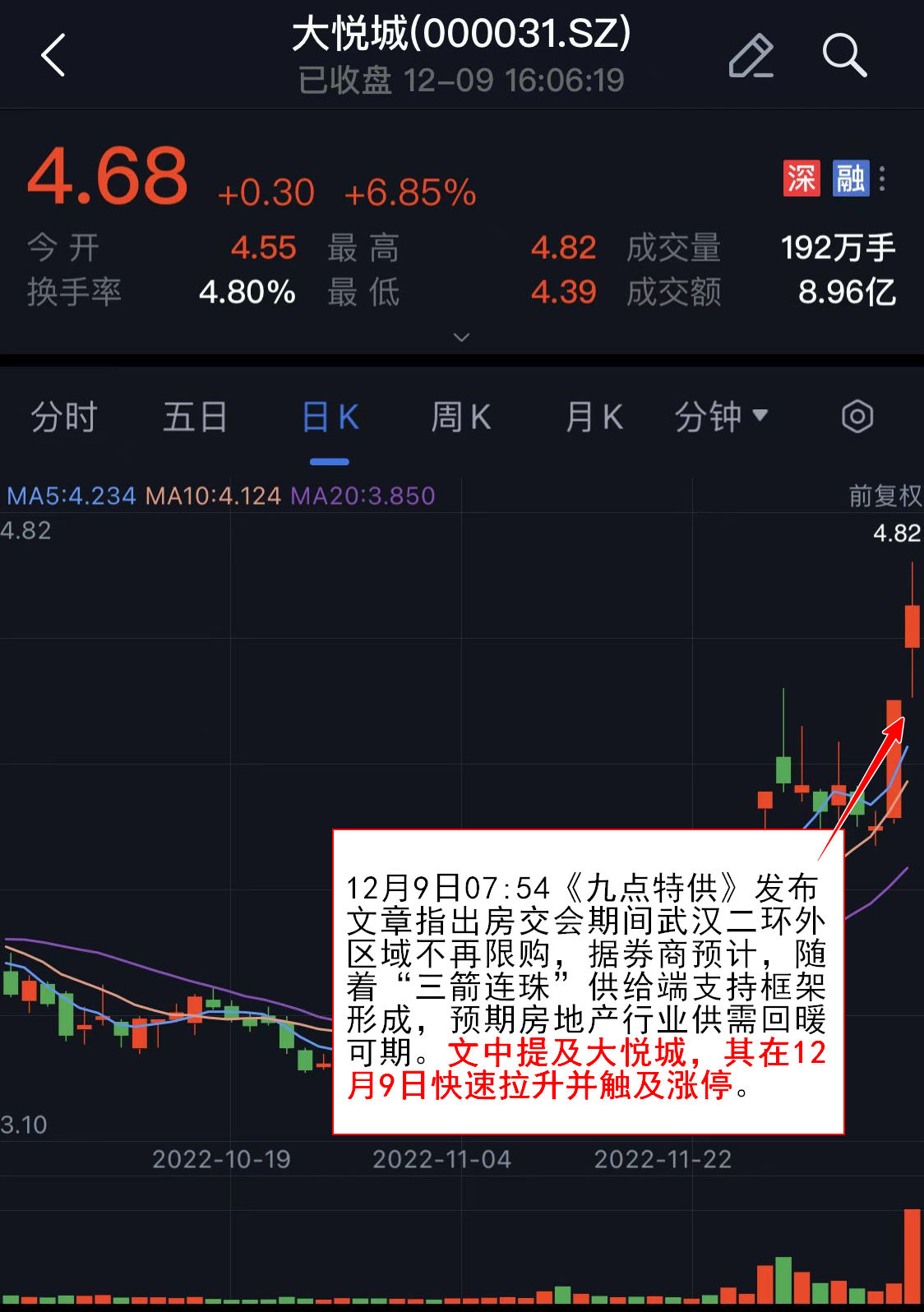Switch to 分时 chart tab
This screenshot has height=1312, width=924.
[64, 417]
